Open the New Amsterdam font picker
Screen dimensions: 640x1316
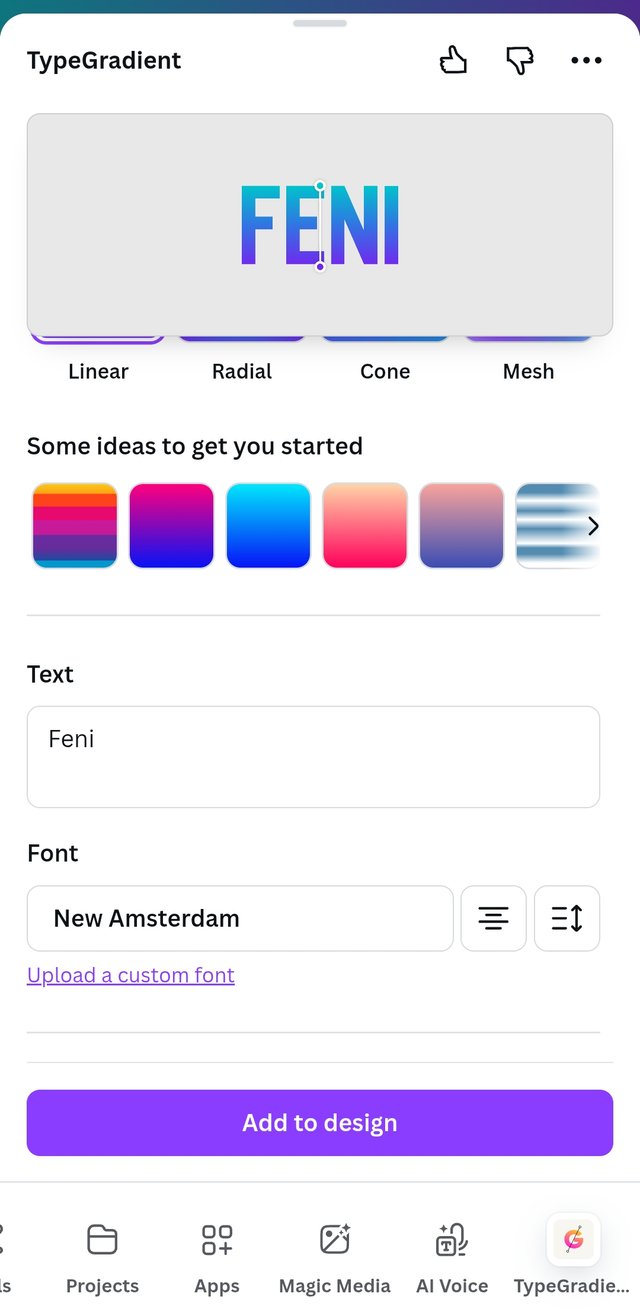[240, 918]
